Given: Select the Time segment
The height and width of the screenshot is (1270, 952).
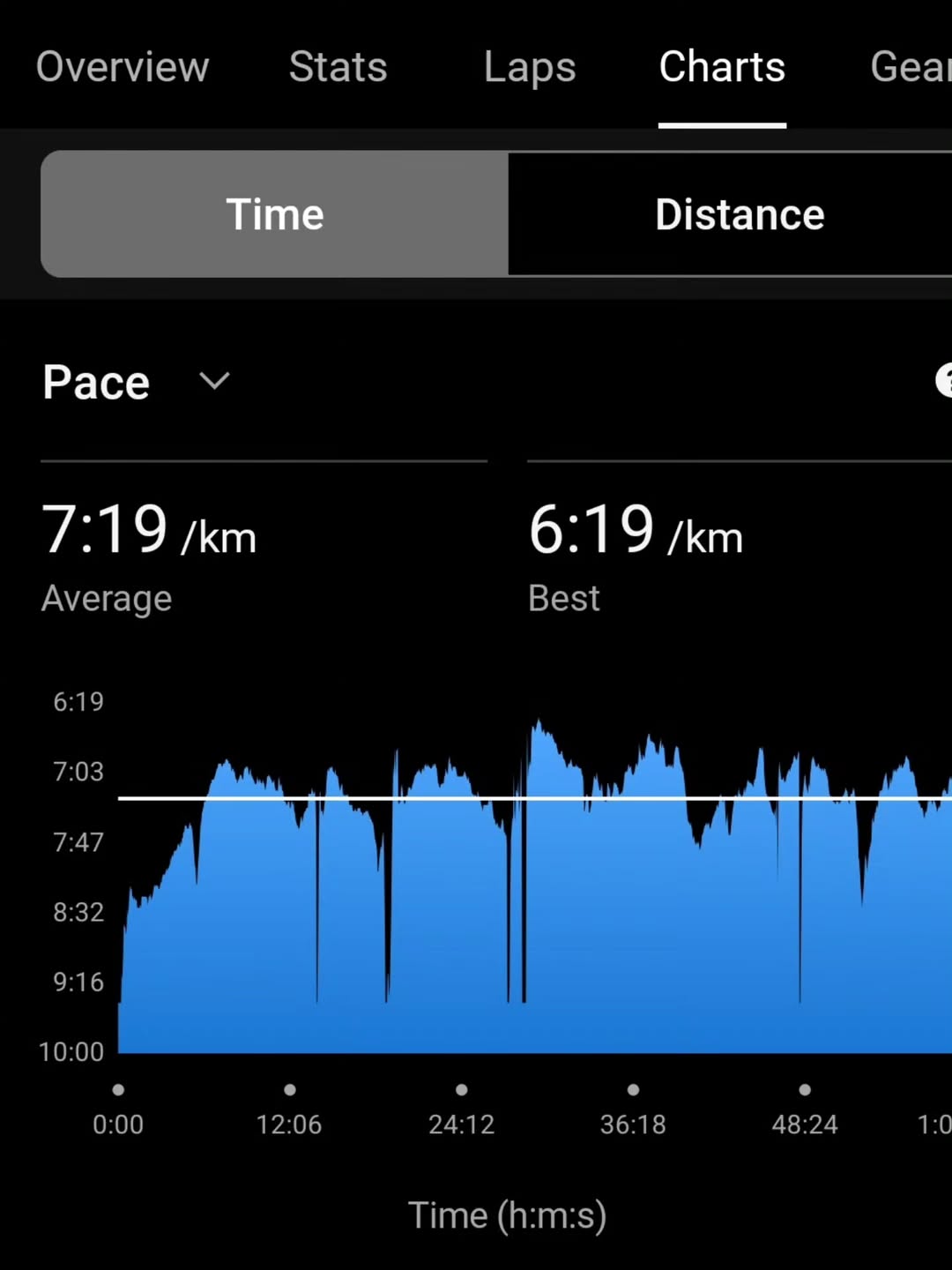Looking at the screenshot, I should [x=275, y=214].
